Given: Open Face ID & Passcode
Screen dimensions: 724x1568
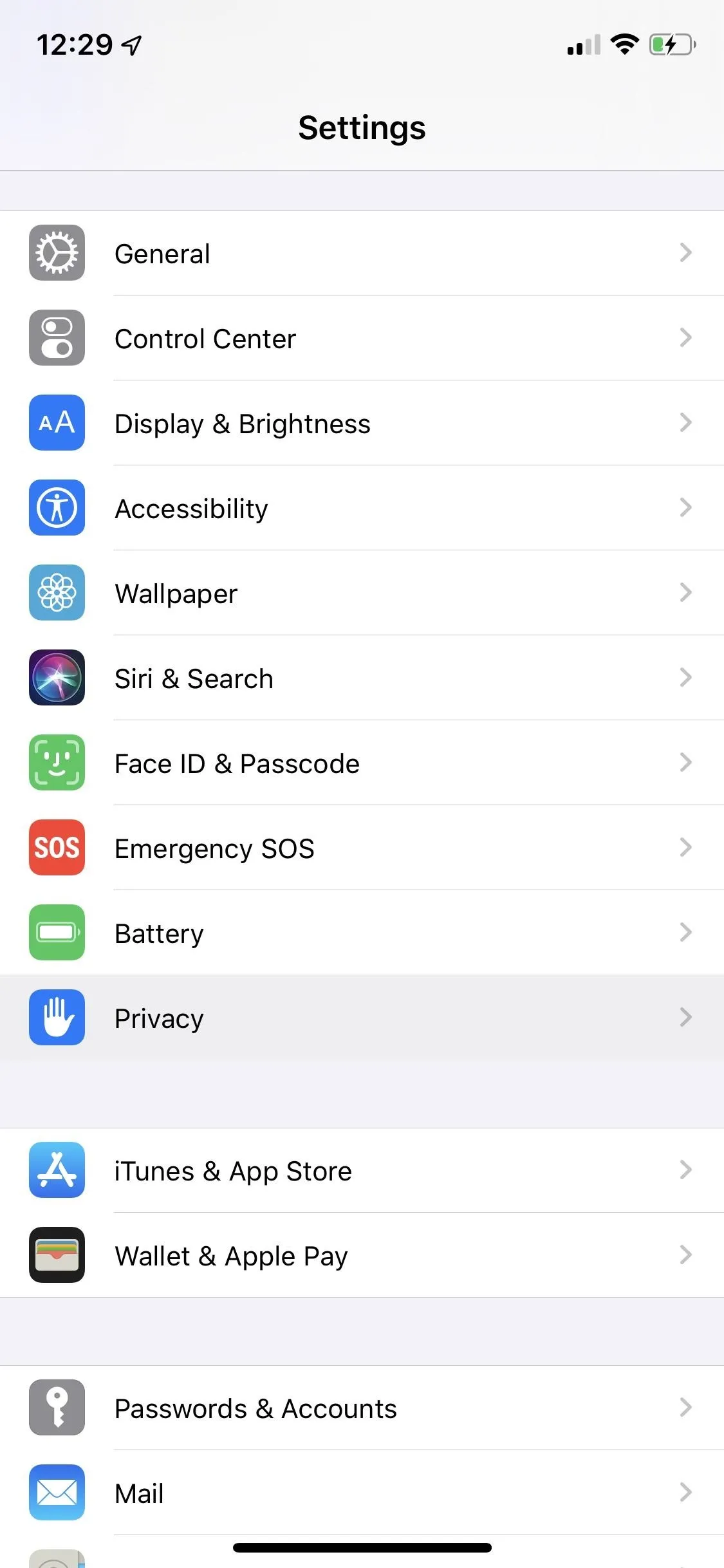Looking at the screenshot, I should point(362,763).
